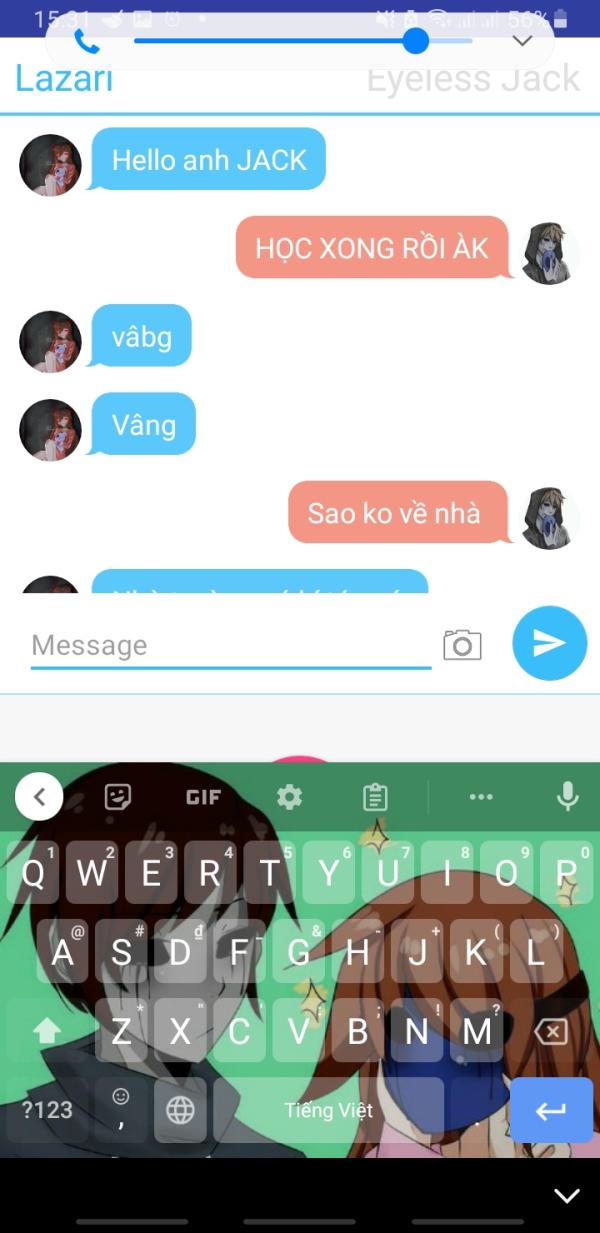Switch to the Lazari tab
The image size is (600, 1233).
click(65, 80)
